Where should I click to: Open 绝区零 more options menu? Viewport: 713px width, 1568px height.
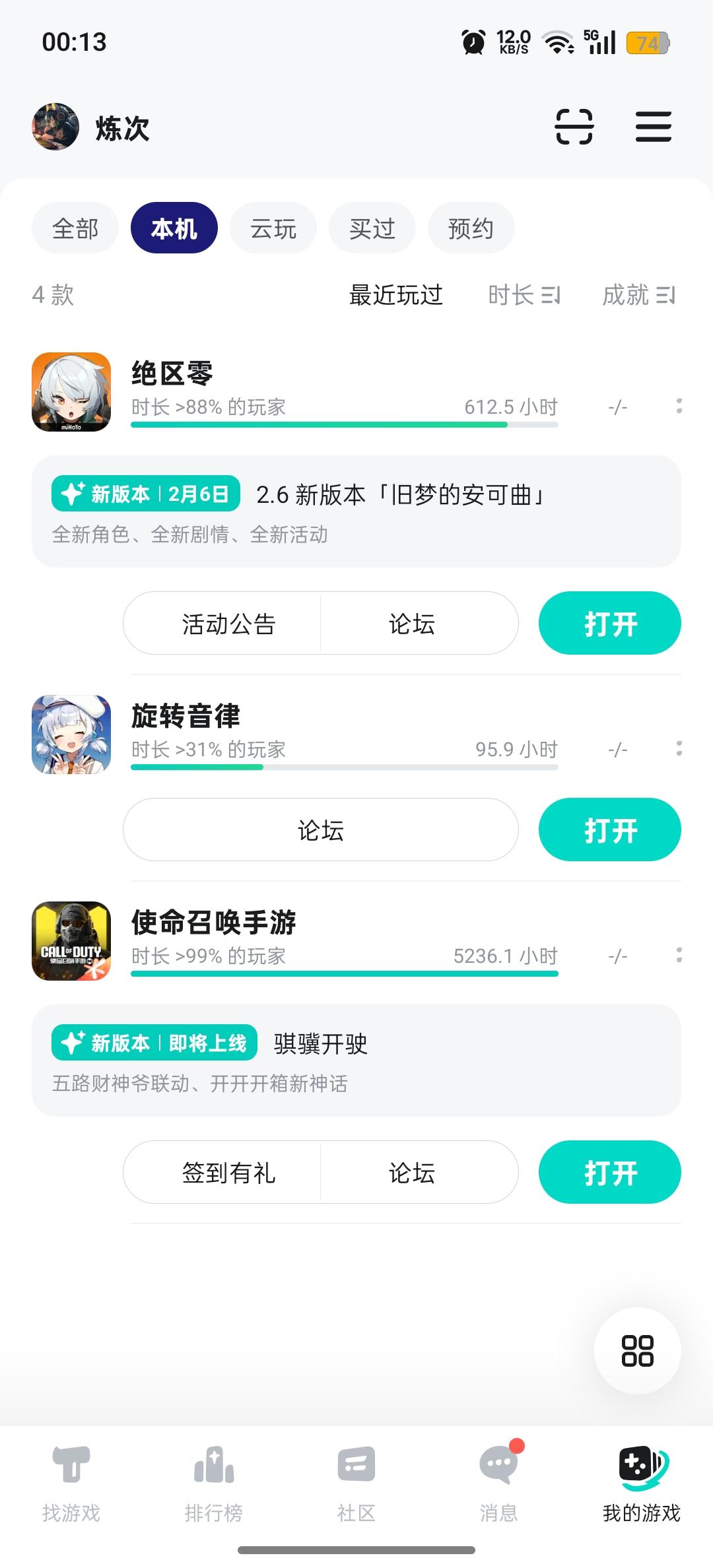point(679,406)
